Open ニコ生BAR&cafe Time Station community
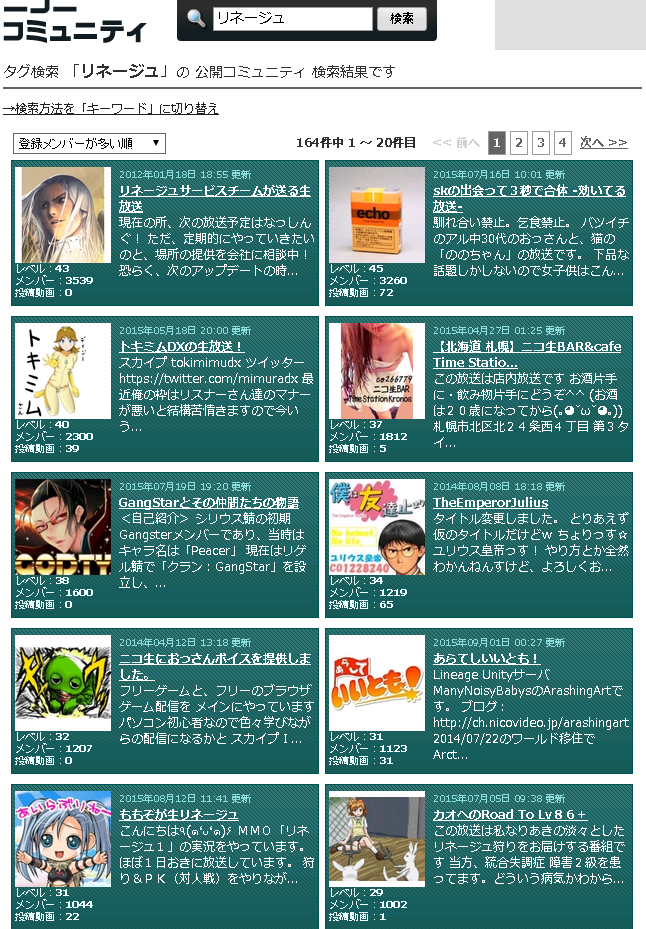646x929 pixels. click(527, 354)
